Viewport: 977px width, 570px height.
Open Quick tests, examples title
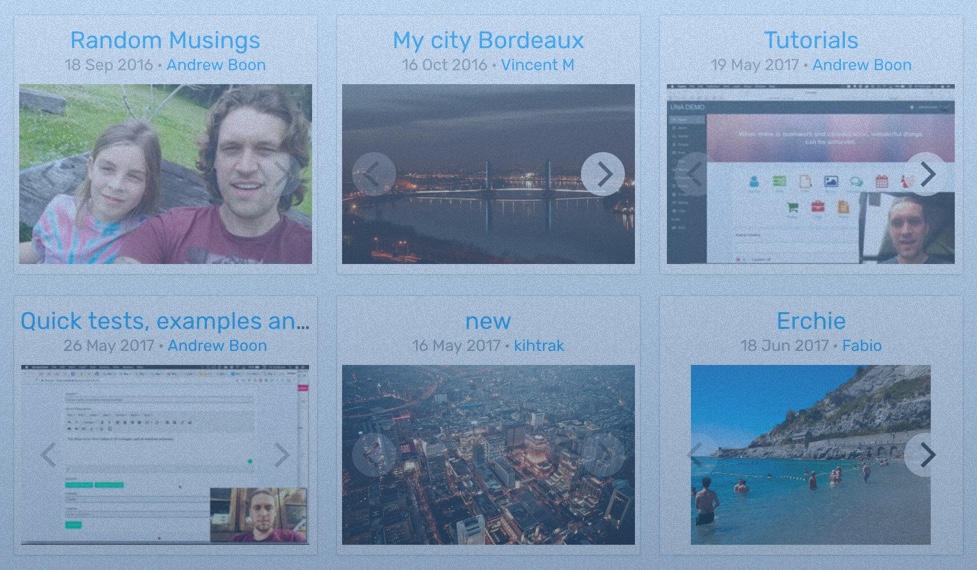click(165, 321)
